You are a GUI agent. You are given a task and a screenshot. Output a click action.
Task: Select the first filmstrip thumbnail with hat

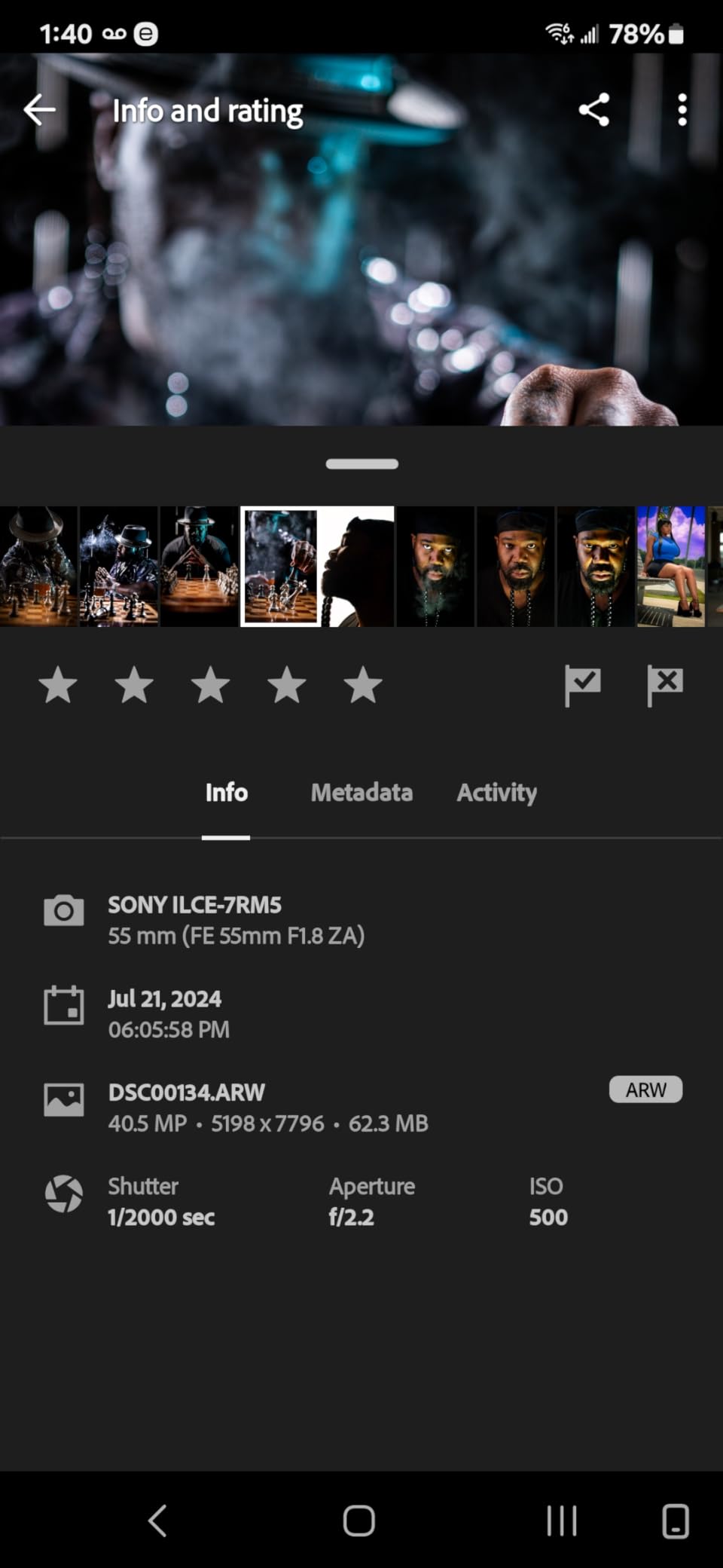(x=38, y=566)
